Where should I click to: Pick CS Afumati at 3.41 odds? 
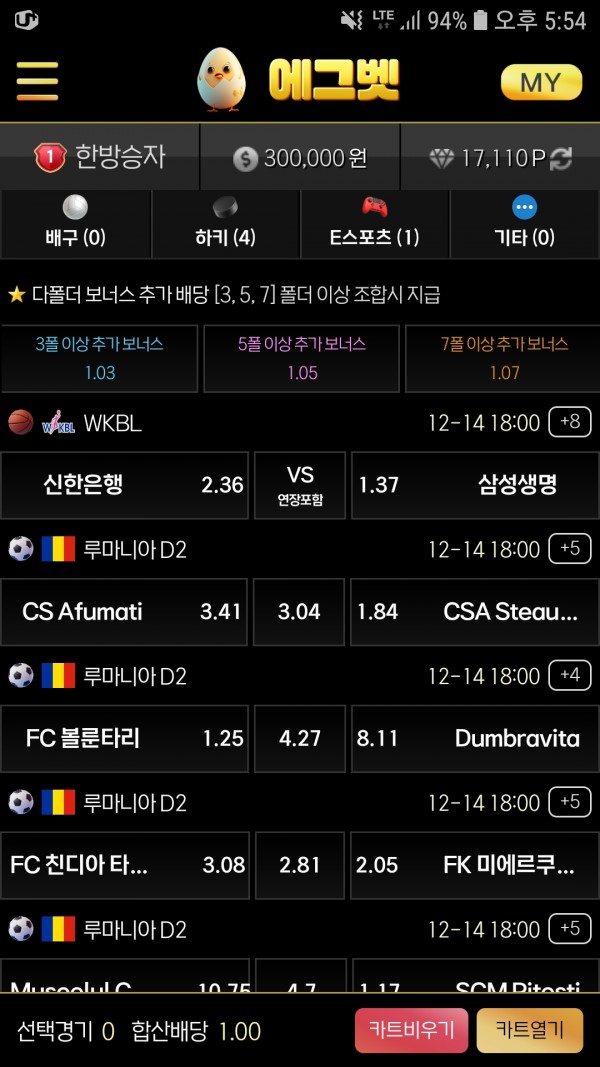(124, 612)
